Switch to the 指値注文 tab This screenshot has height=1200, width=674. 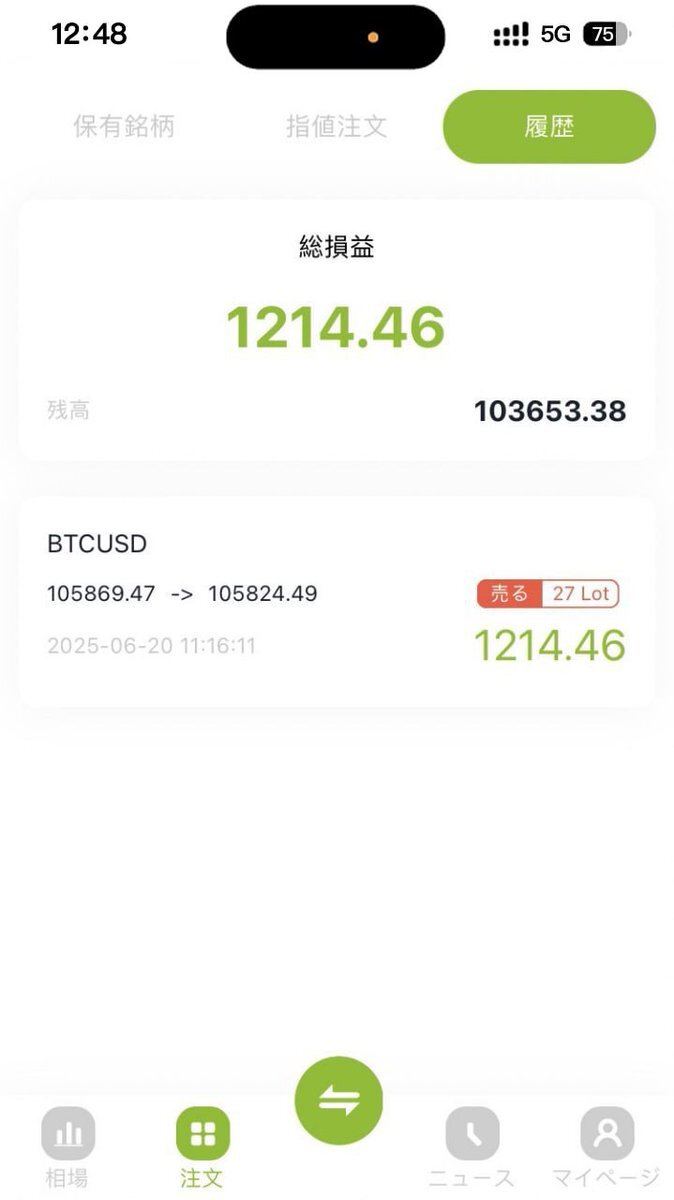336,127
